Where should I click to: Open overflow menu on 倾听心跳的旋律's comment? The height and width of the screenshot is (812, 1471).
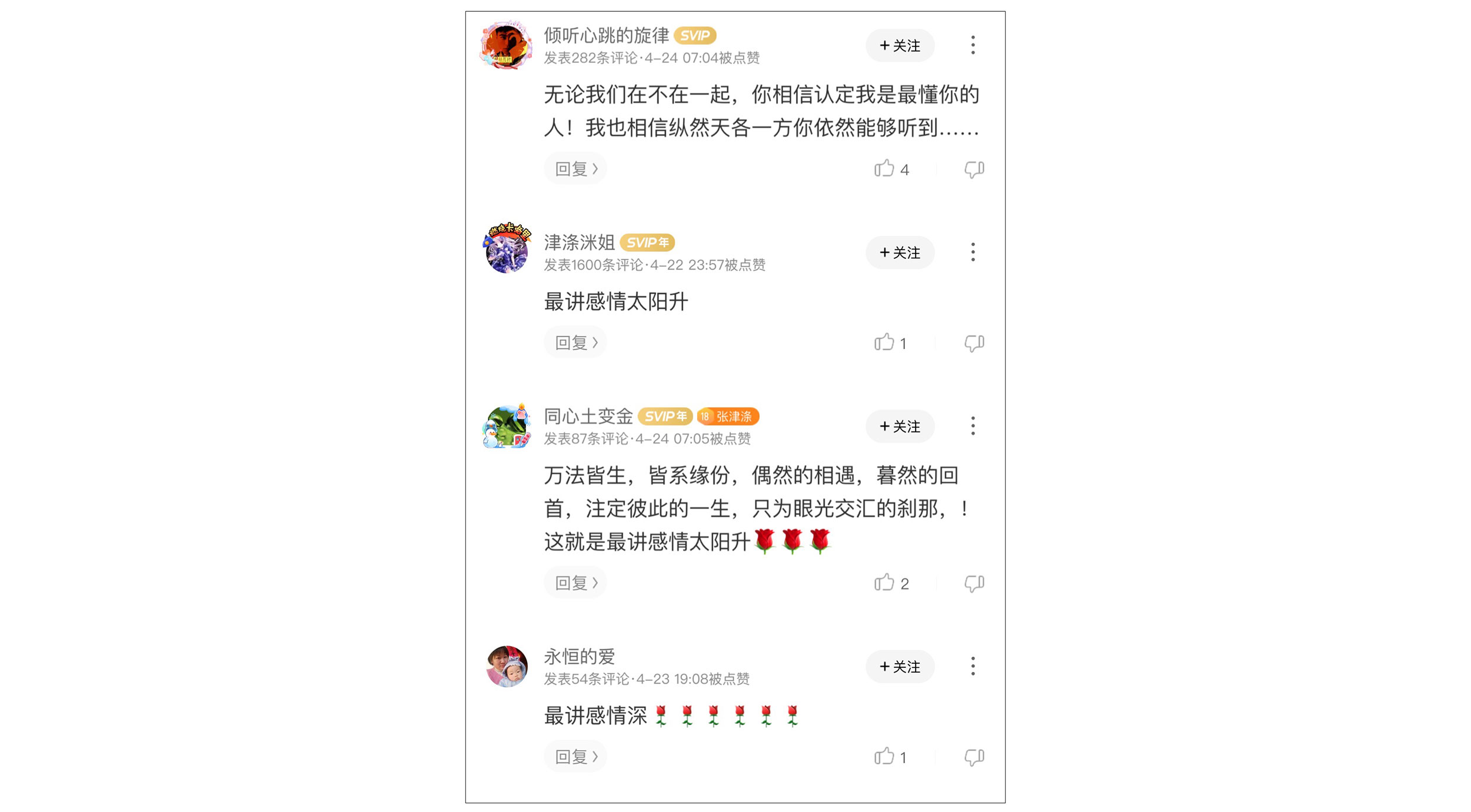point(973,45)
